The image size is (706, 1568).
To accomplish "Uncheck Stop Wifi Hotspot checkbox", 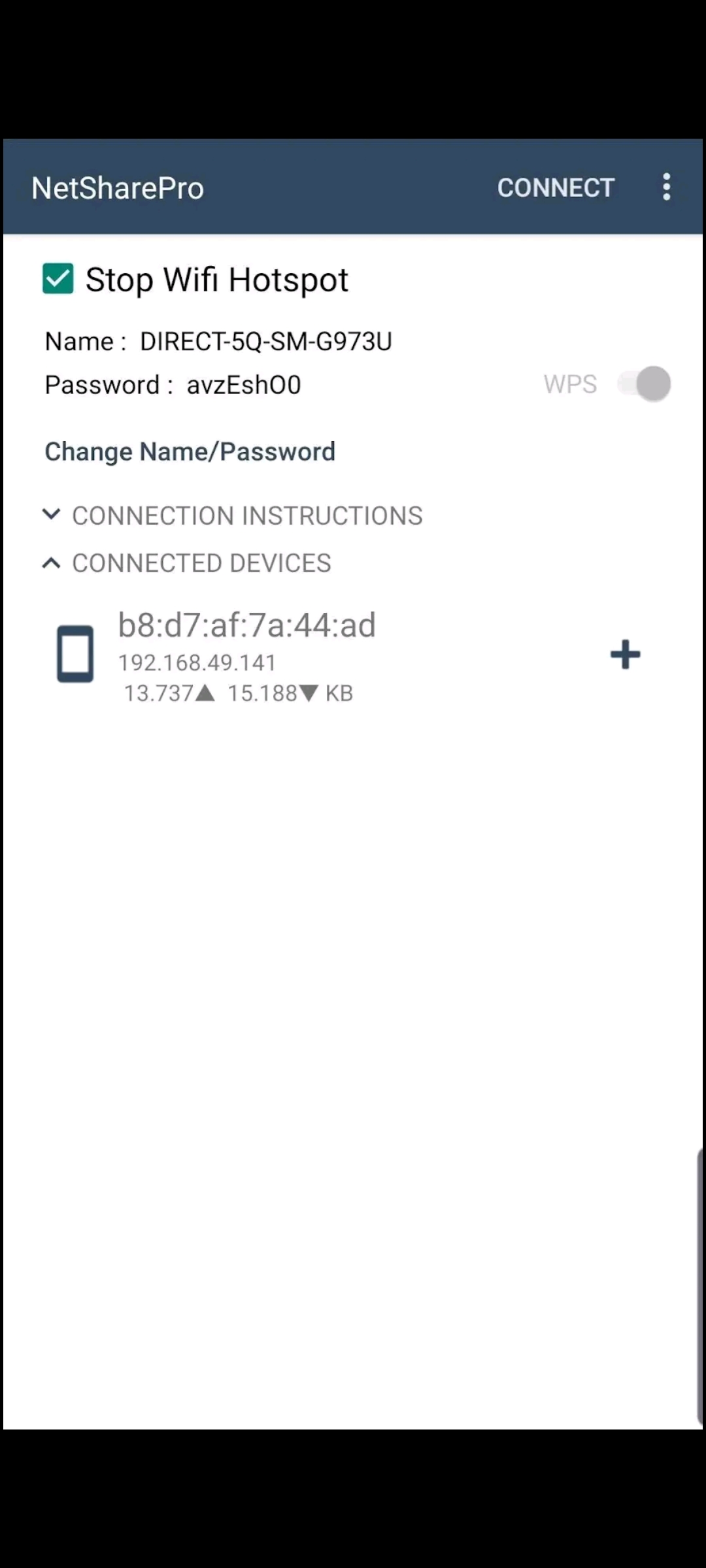I will point(58,279).
